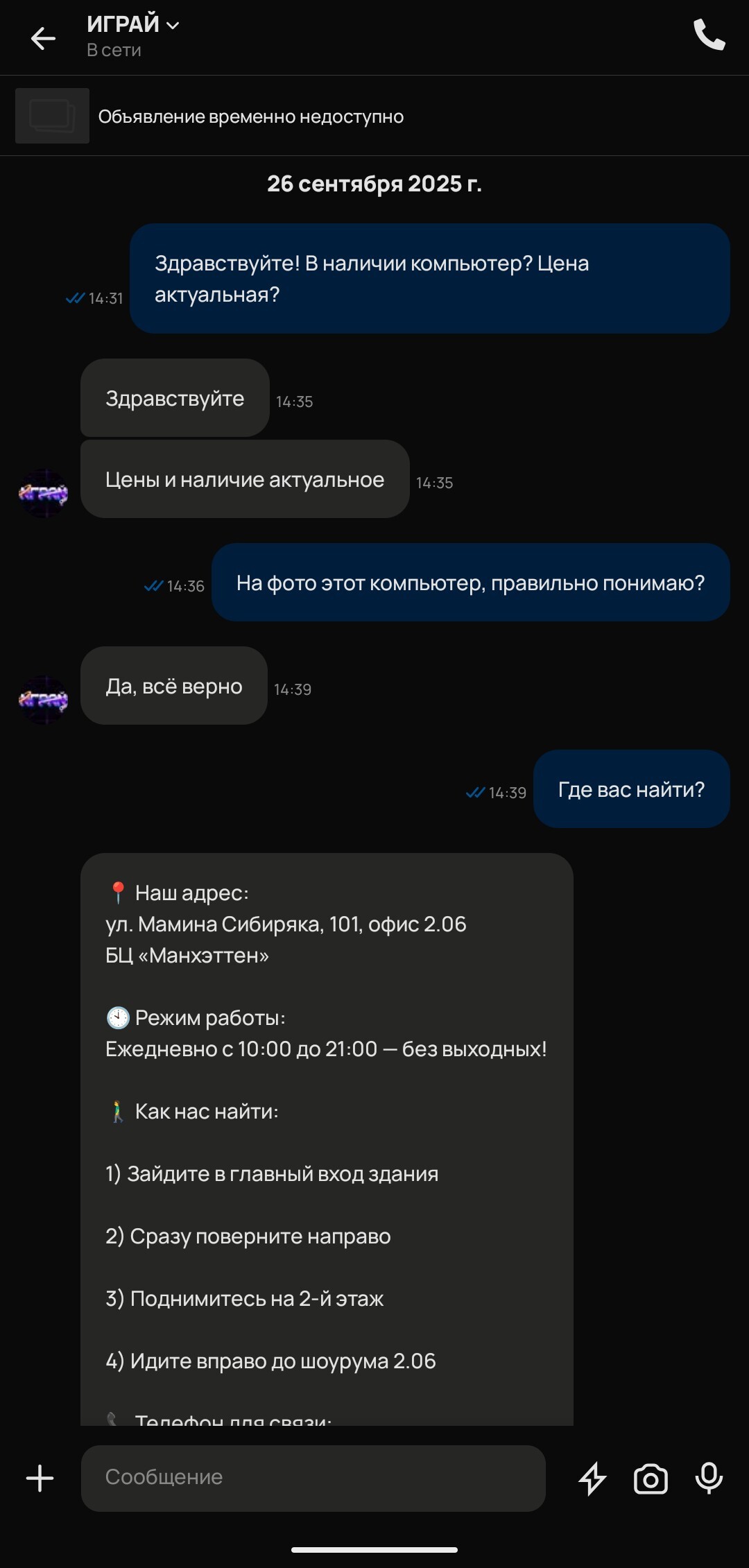Call the seller ИГРАЙ

[x=709, y=35]
